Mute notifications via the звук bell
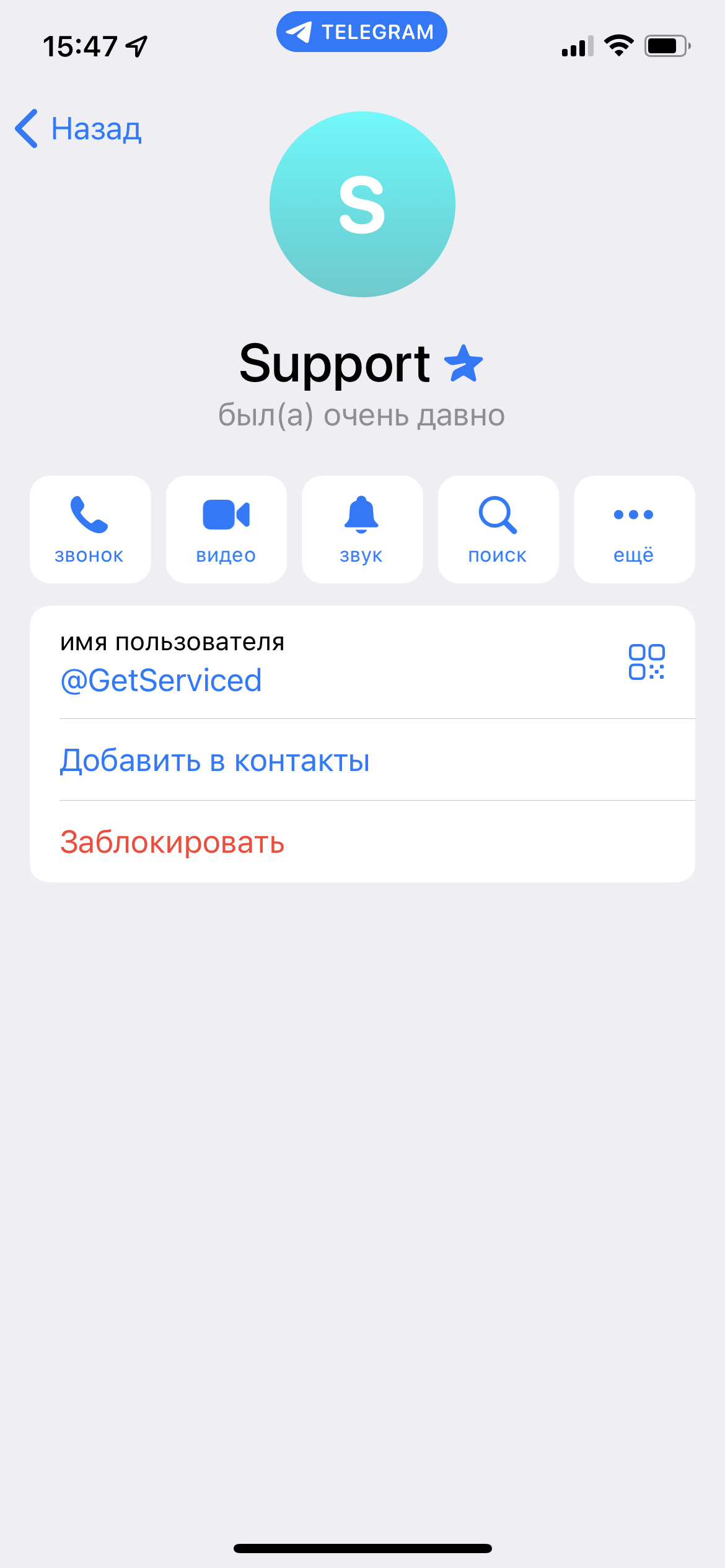Viewport: 725px width, 1568px height. tap(362, 529)
